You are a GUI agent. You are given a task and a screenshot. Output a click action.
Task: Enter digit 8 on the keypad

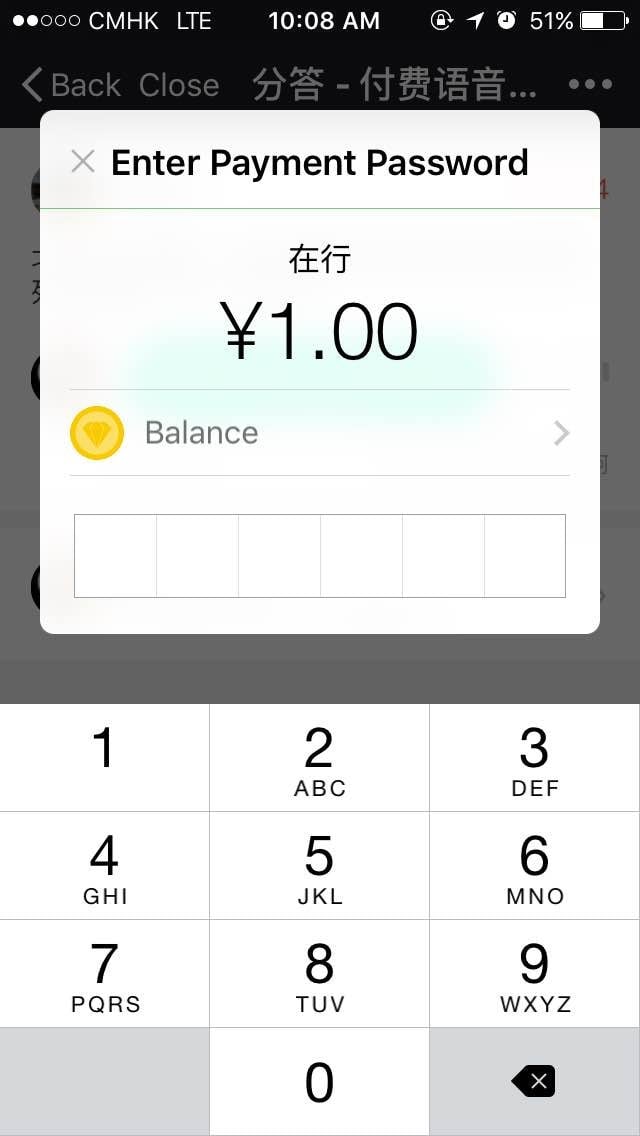(x=320, y=974)
